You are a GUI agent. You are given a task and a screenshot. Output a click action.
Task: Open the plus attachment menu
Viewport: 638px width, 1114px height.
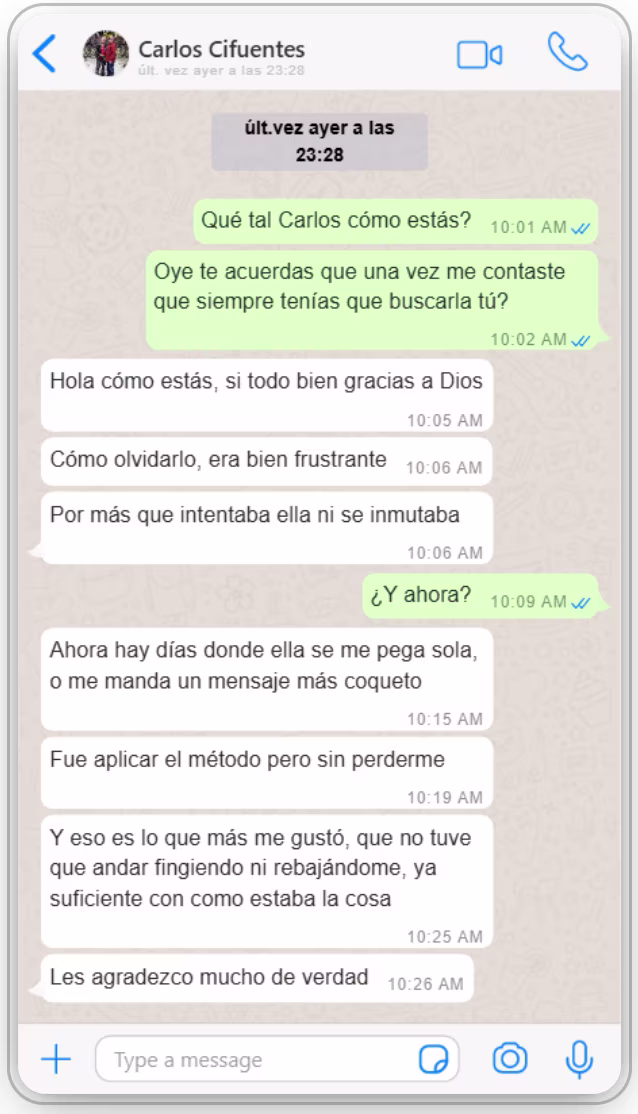pyautogui.click(x=56, y=1059)
